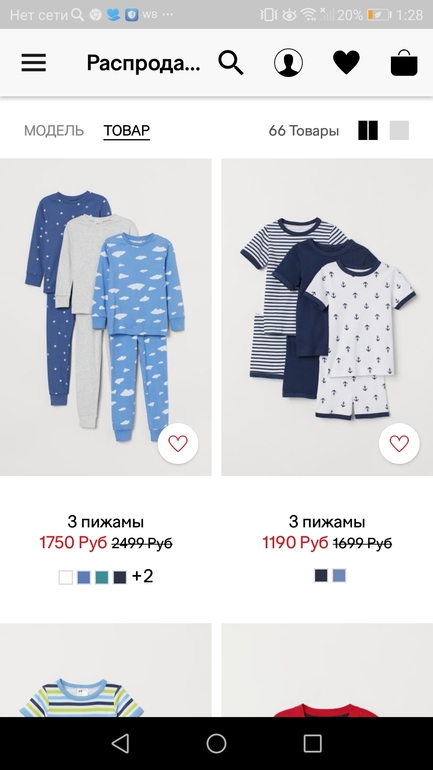Open the search magnifier icon
The height and width of the screenshot is (770, 433).
[x=231, y=63]
